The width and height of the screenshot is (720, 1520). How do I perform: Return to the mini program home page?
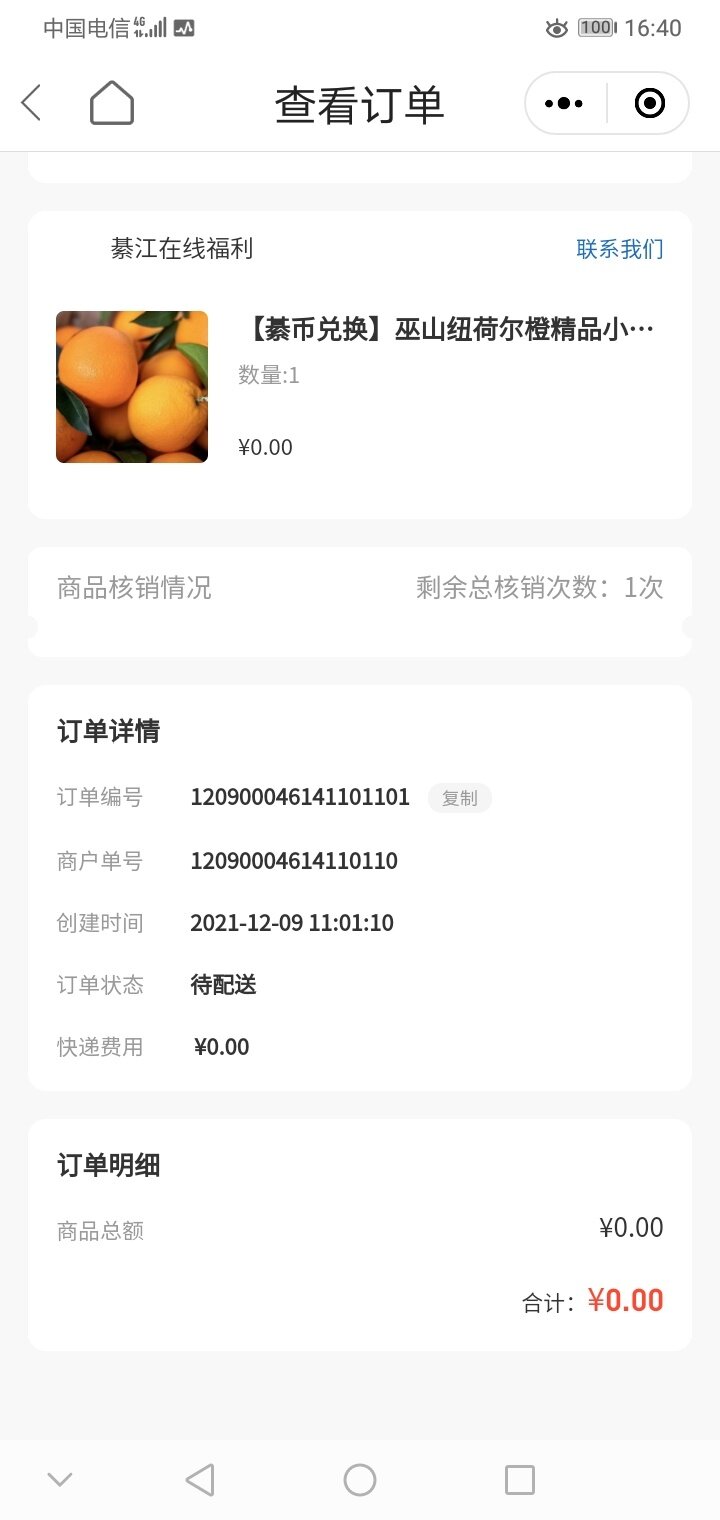tap(112, 103)
